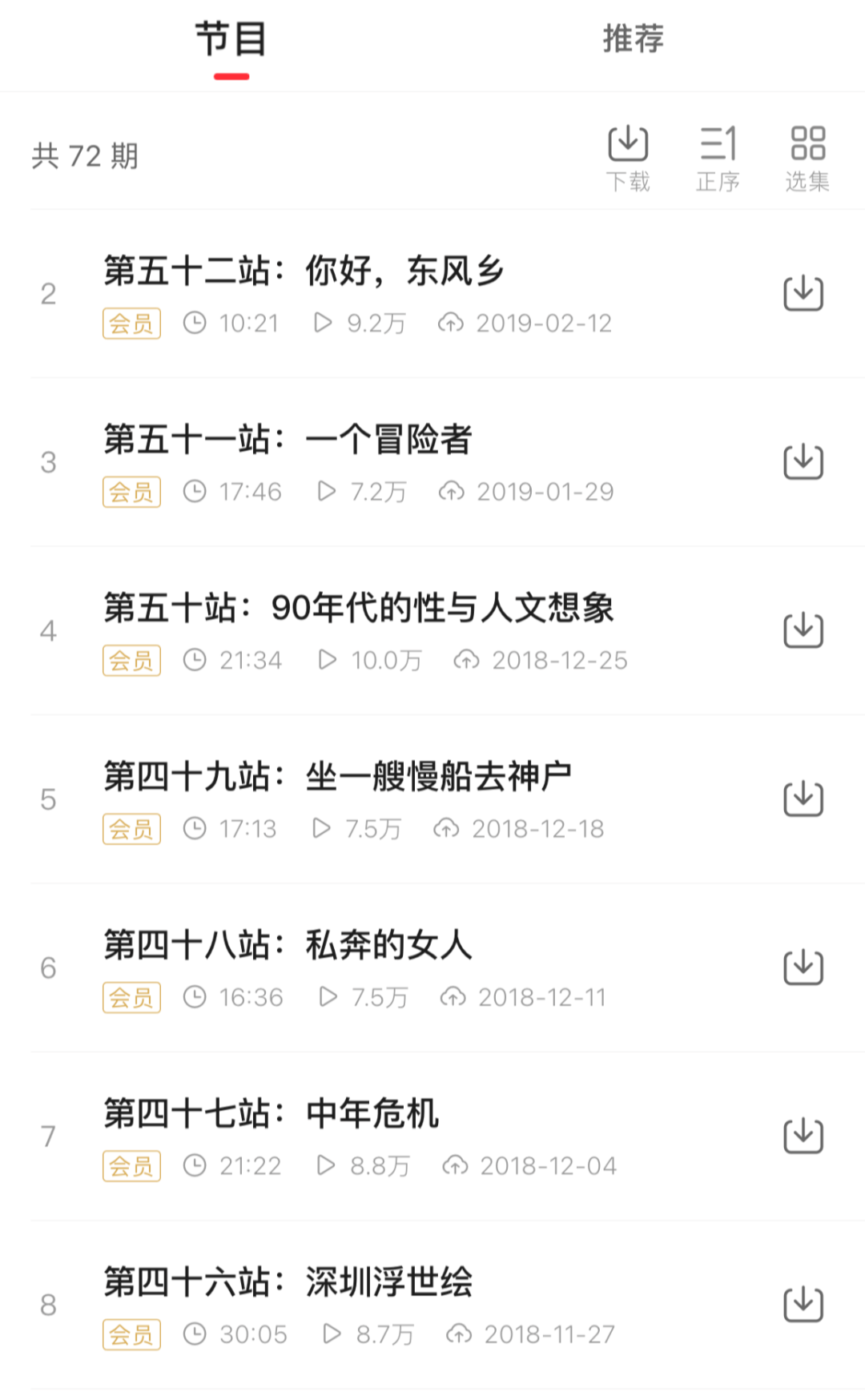
Task: Download episode 第五十站：90年代的性与人文想象
Action: click(x=803, y=630)
